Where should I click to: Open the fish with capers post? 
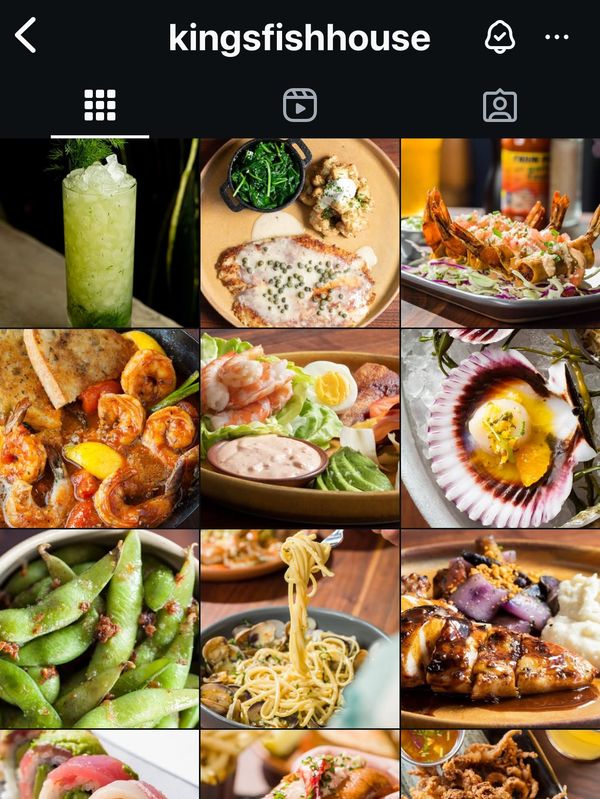click(x=300, y=233)
